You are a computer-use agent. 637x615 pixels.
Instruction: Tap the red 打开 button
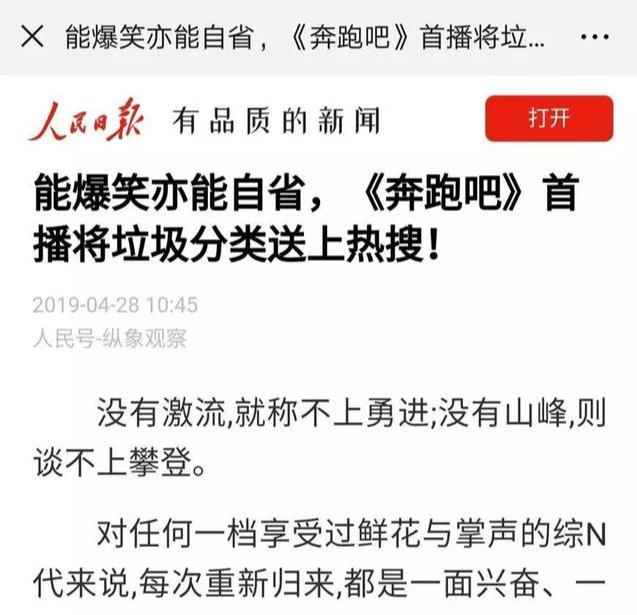548,119
